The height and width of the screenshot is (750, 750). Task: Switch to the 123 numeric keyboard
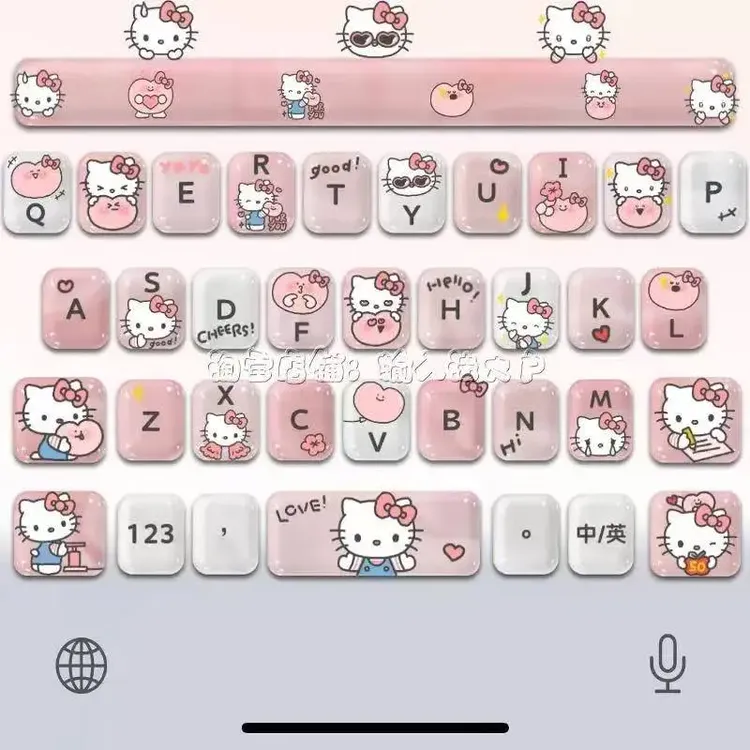[x=151, y=534]
